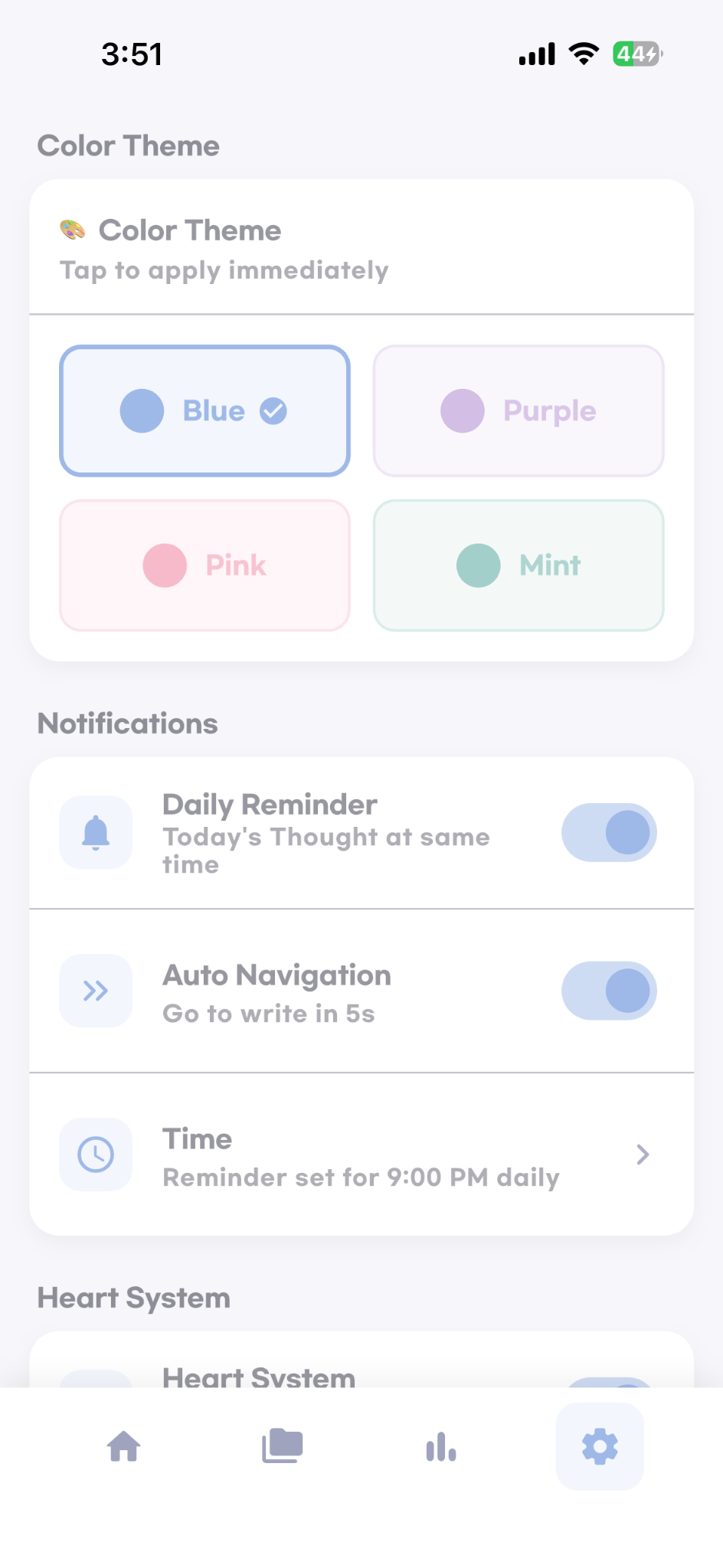The image size is (723, 1568).
Task: Open the 9:00 PM reminder time setting
Action: pyautogui.click(x=360, y=1155)
